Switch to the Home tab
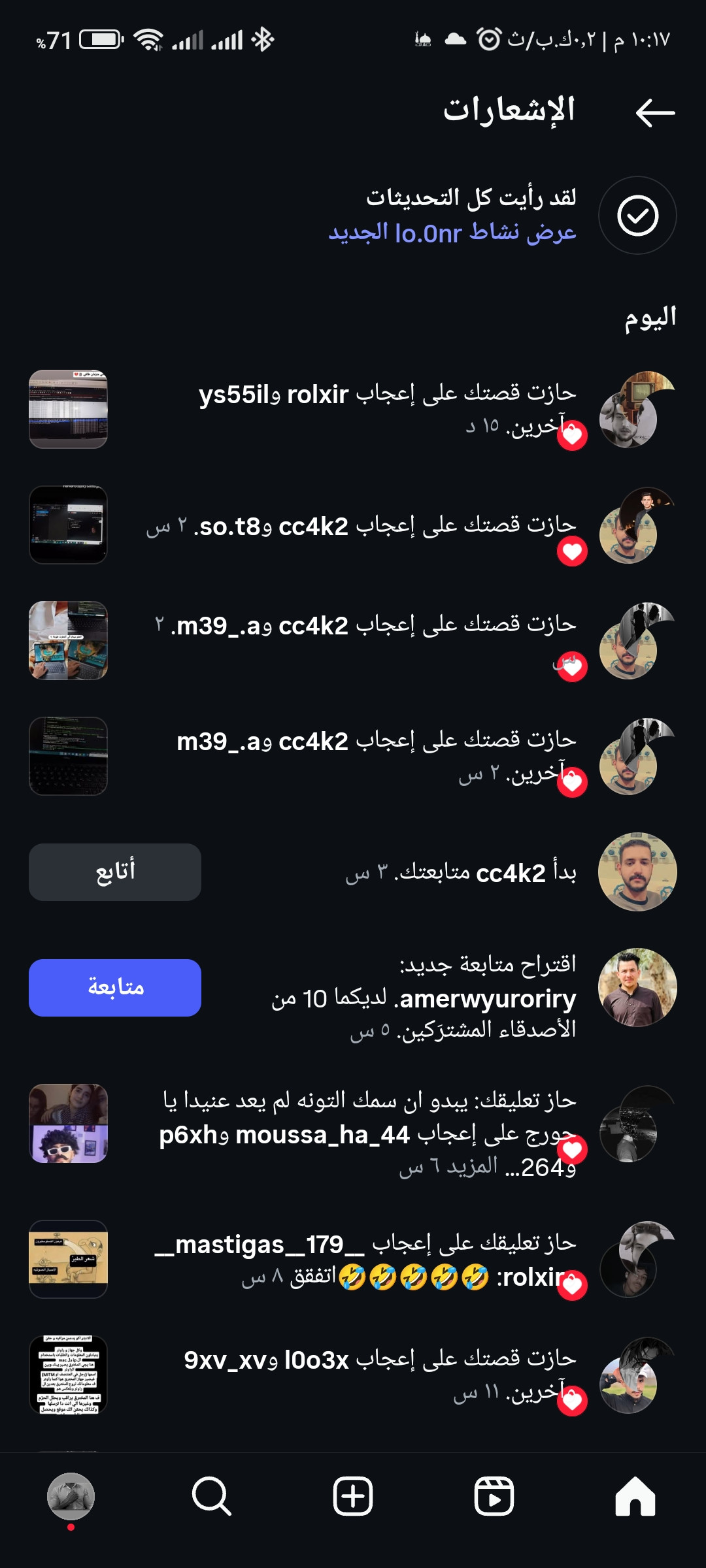The height and width of the screenshot is (1568, 706). [x=635, y=1496]
